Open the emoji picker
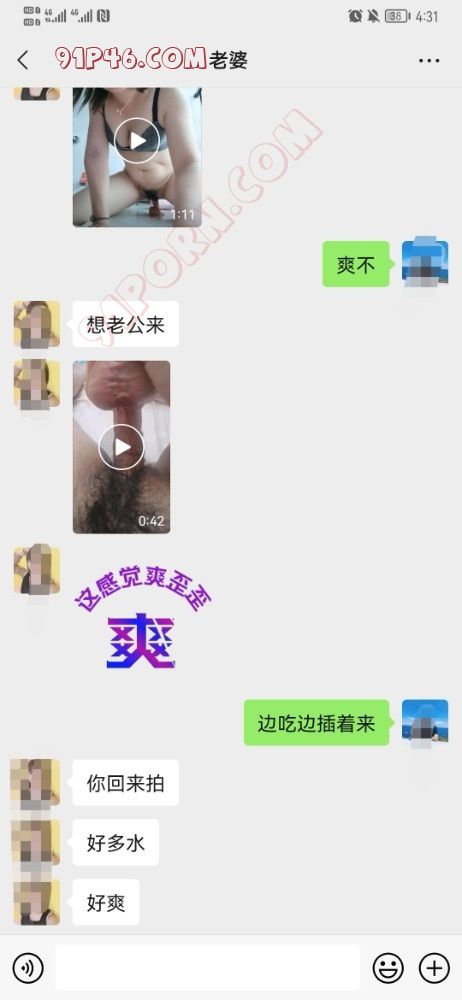This screenshot has width=462, height=1000. [388, 969]
